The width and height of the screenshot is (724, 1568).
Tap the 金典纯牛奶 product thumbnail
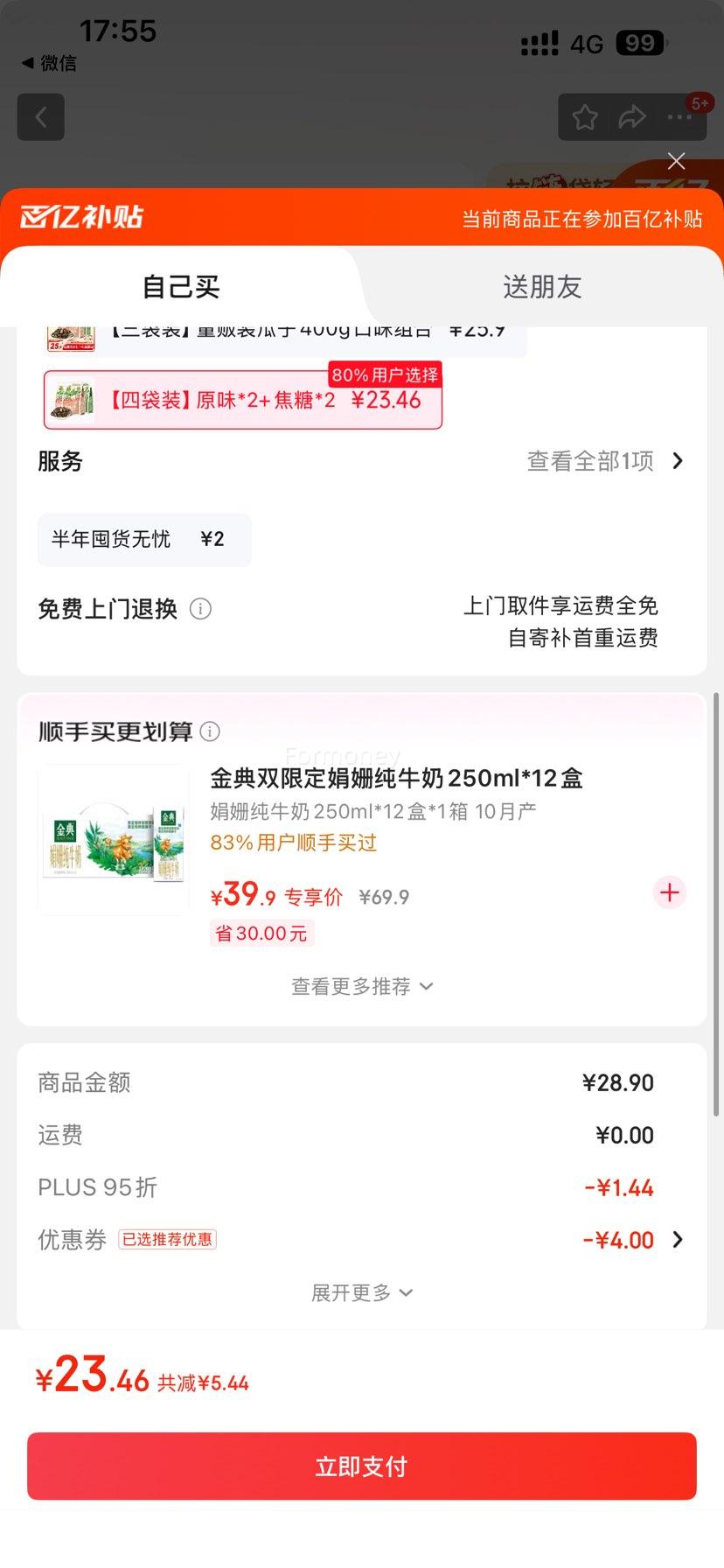click(112, 838)
